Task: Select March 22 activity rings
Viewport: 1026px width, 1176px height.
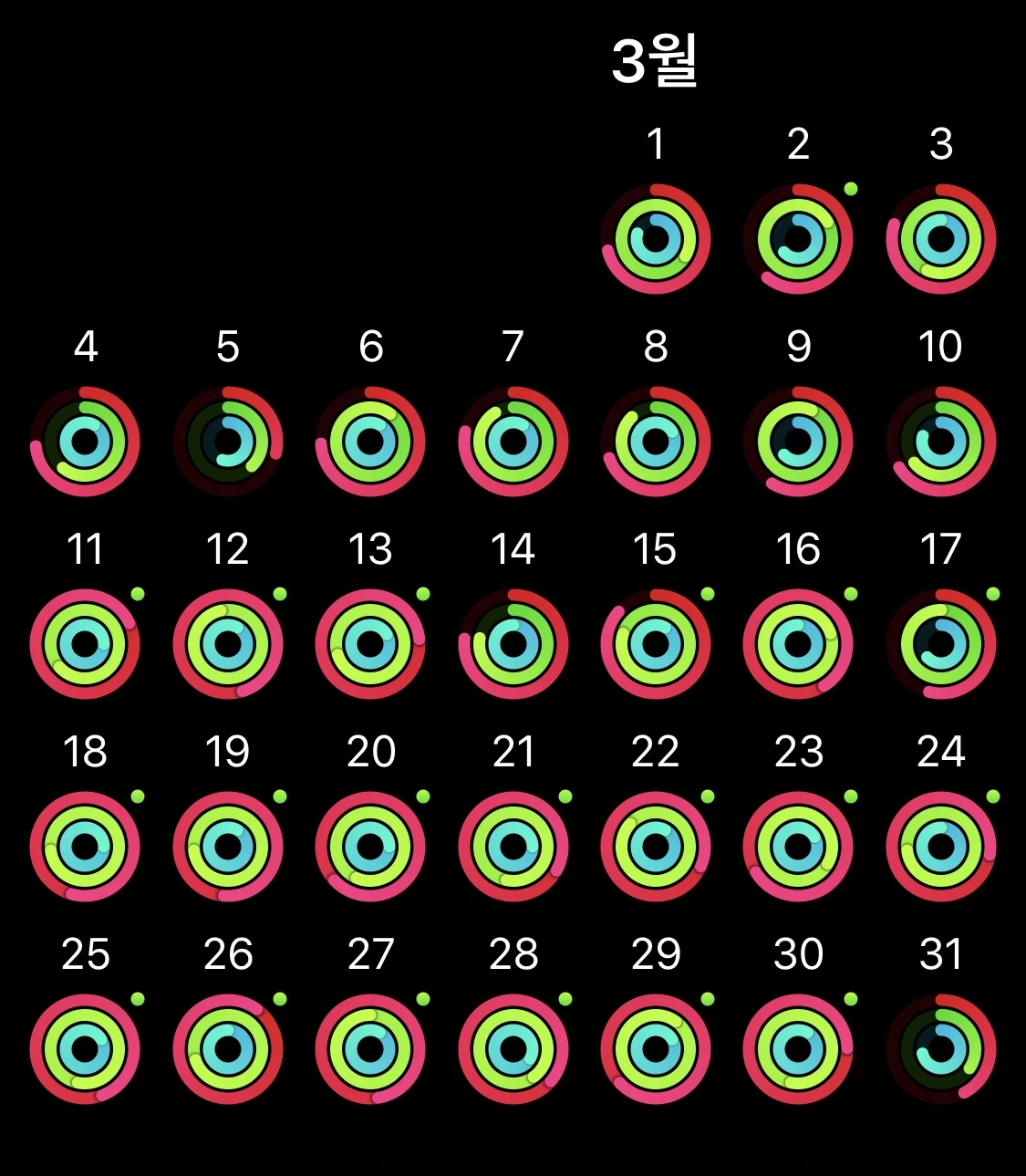Action: 656,847
